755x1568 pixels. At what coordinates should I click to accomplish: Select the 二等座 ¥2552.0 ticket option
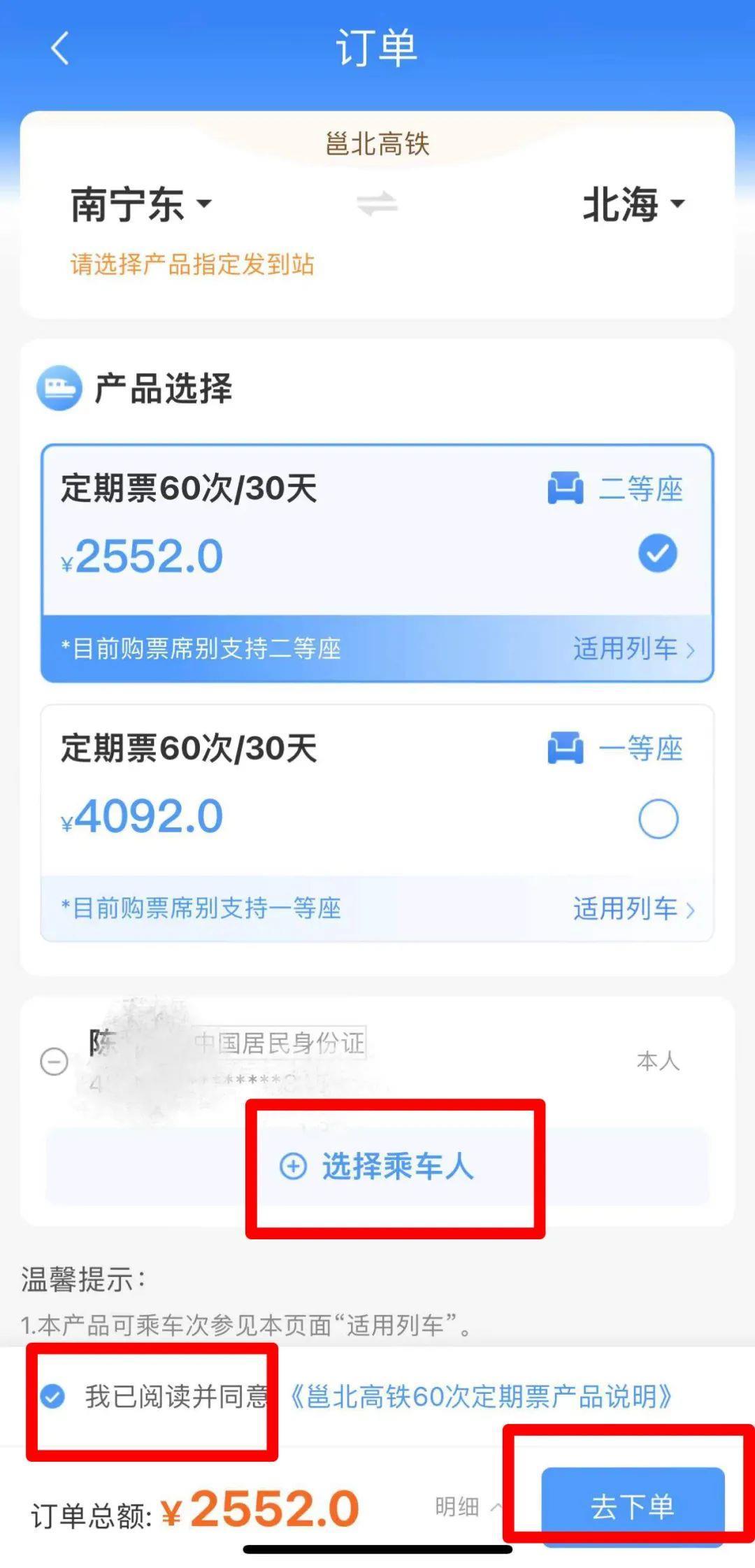[x=657, y=553]
